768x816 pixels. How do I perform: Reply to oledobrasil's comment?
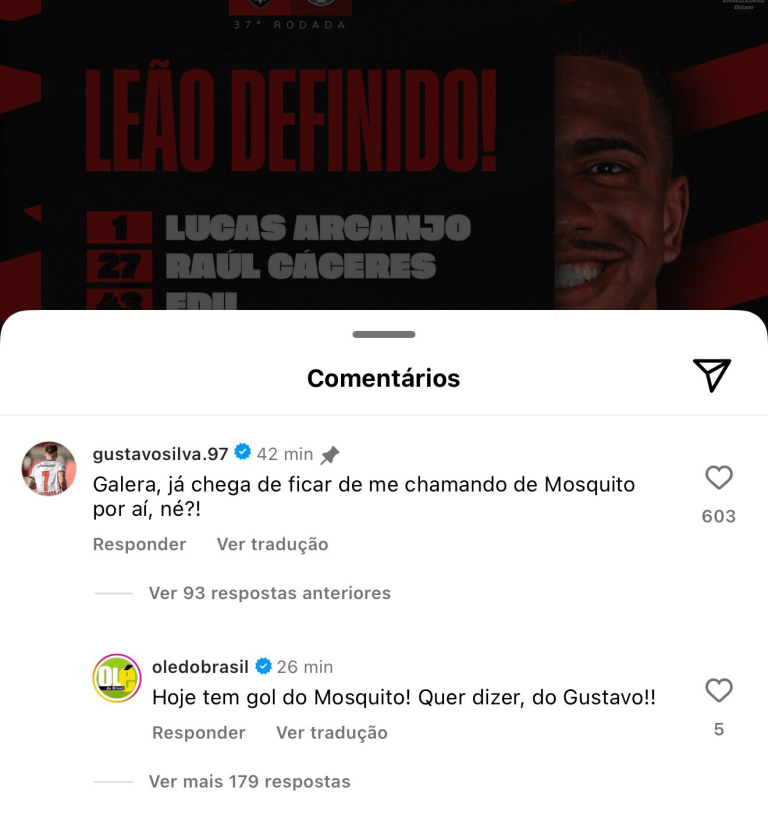point(198,732)
